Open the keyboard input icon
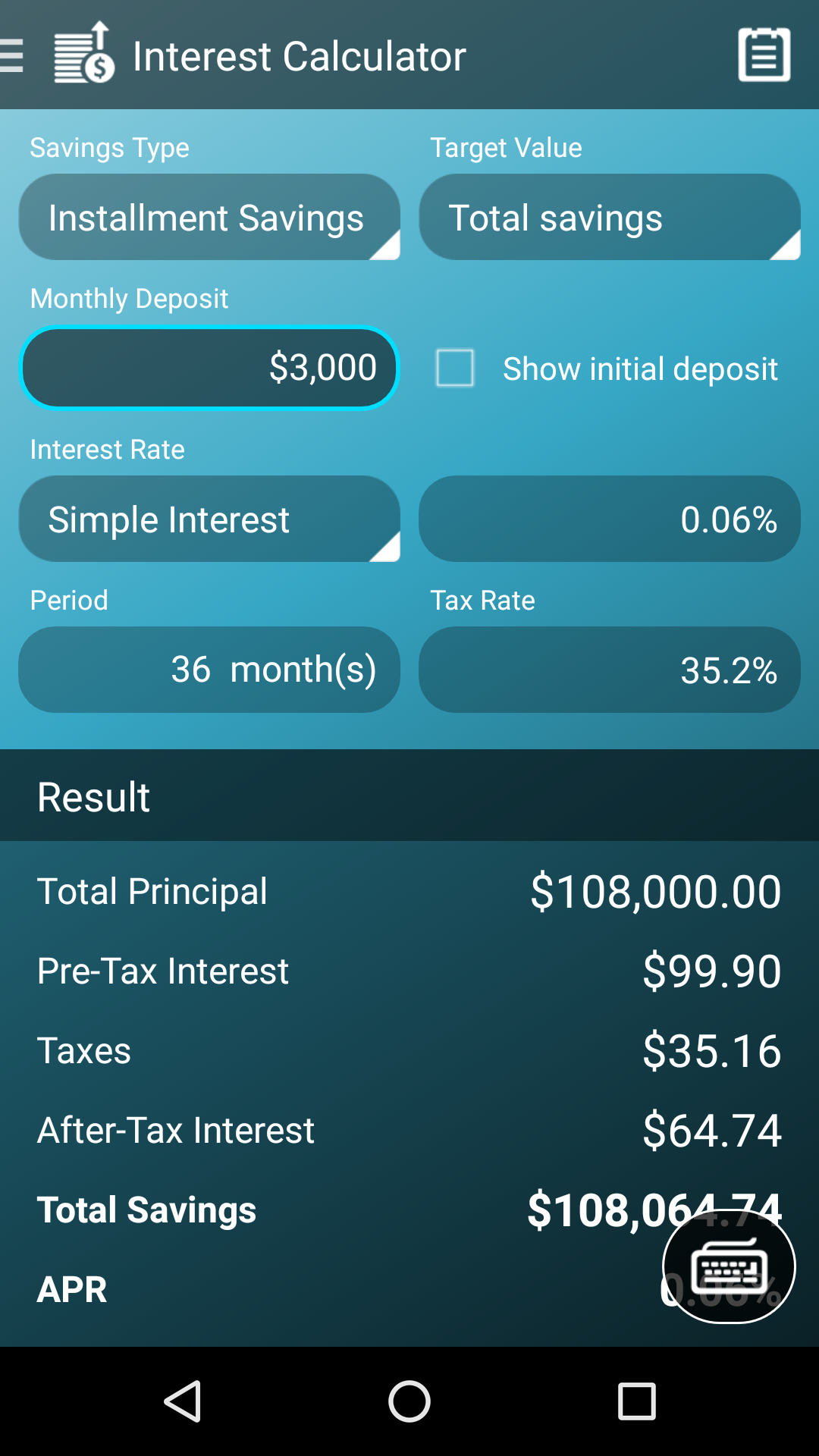The image size is (819, 1456). click(x=730, y=1266)
